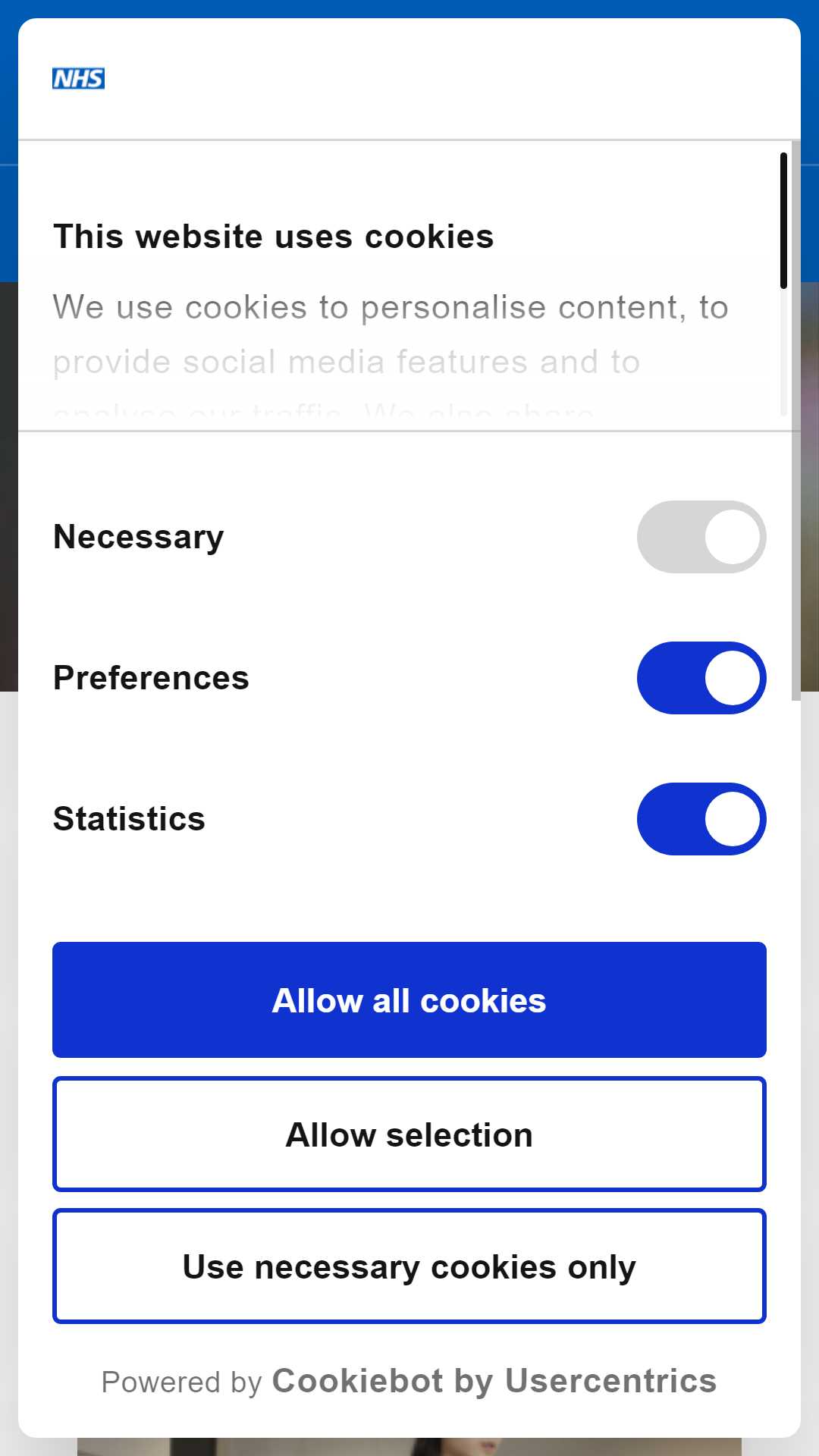This screenshot has height=1456, width=819.
Task: Disable the Preferences cookies switch
Action: pos(701,678)
